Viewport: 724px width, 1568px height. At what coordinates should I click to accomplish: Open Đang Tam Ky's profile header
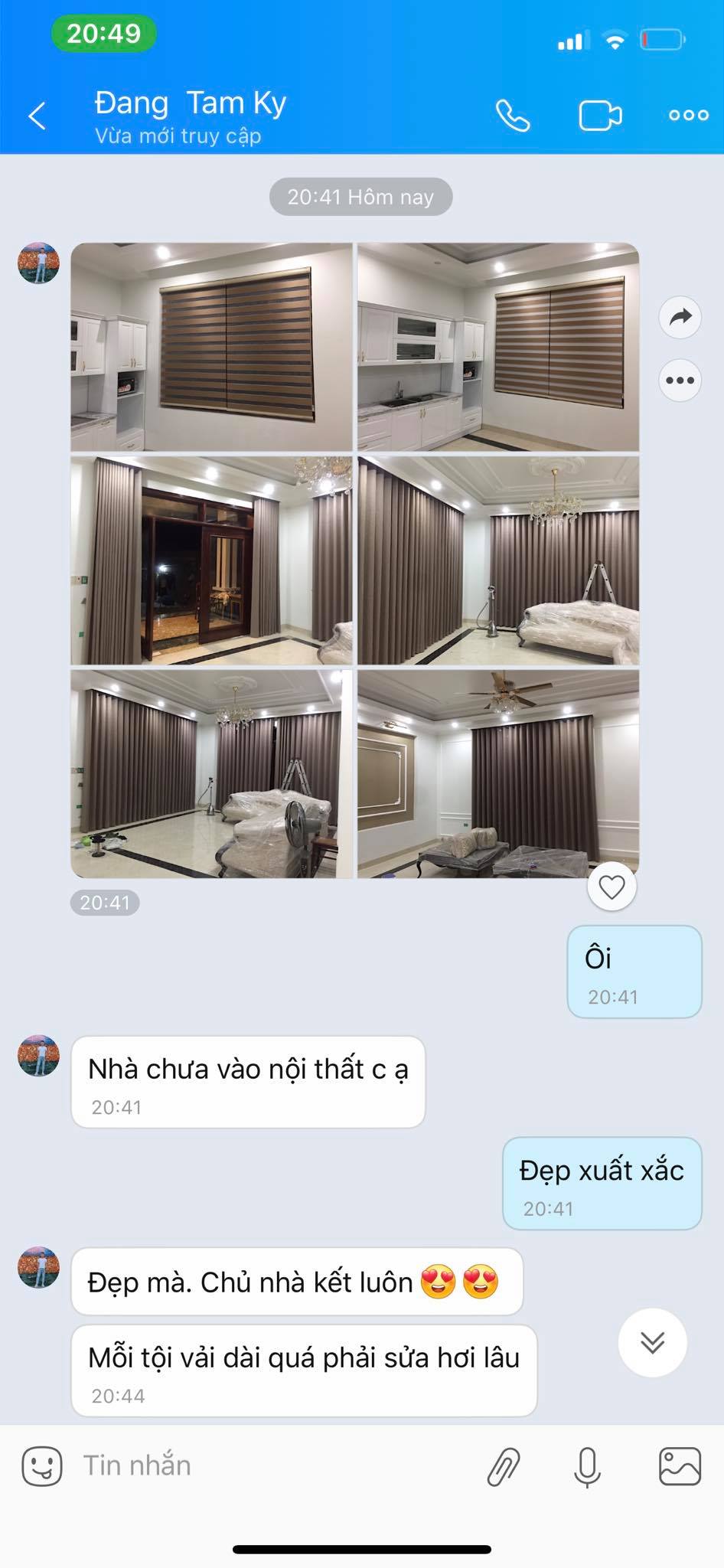191,116
